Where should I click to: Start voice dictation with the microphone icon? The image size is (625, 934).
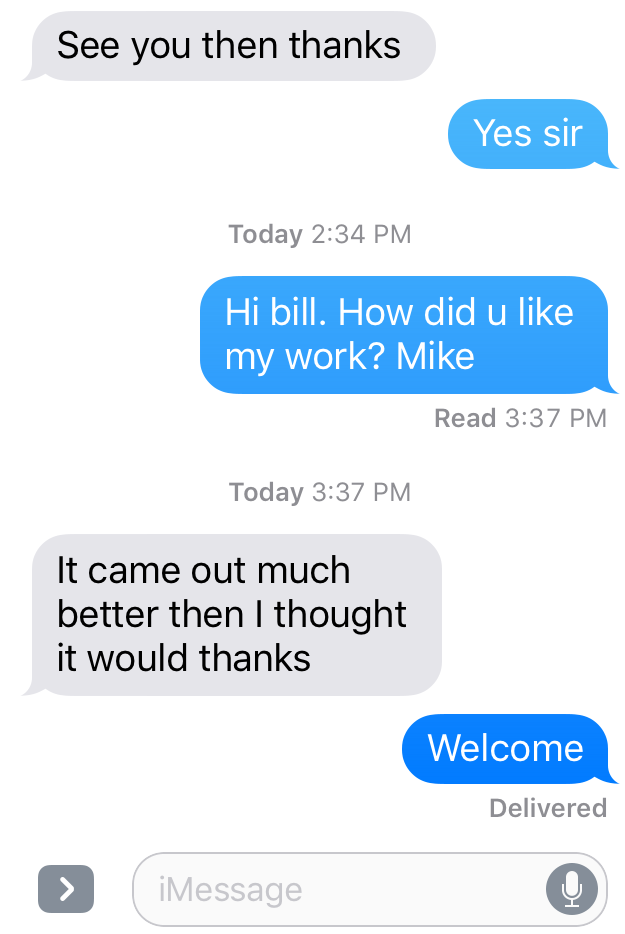pyautogui.click(x=572, y=889)
